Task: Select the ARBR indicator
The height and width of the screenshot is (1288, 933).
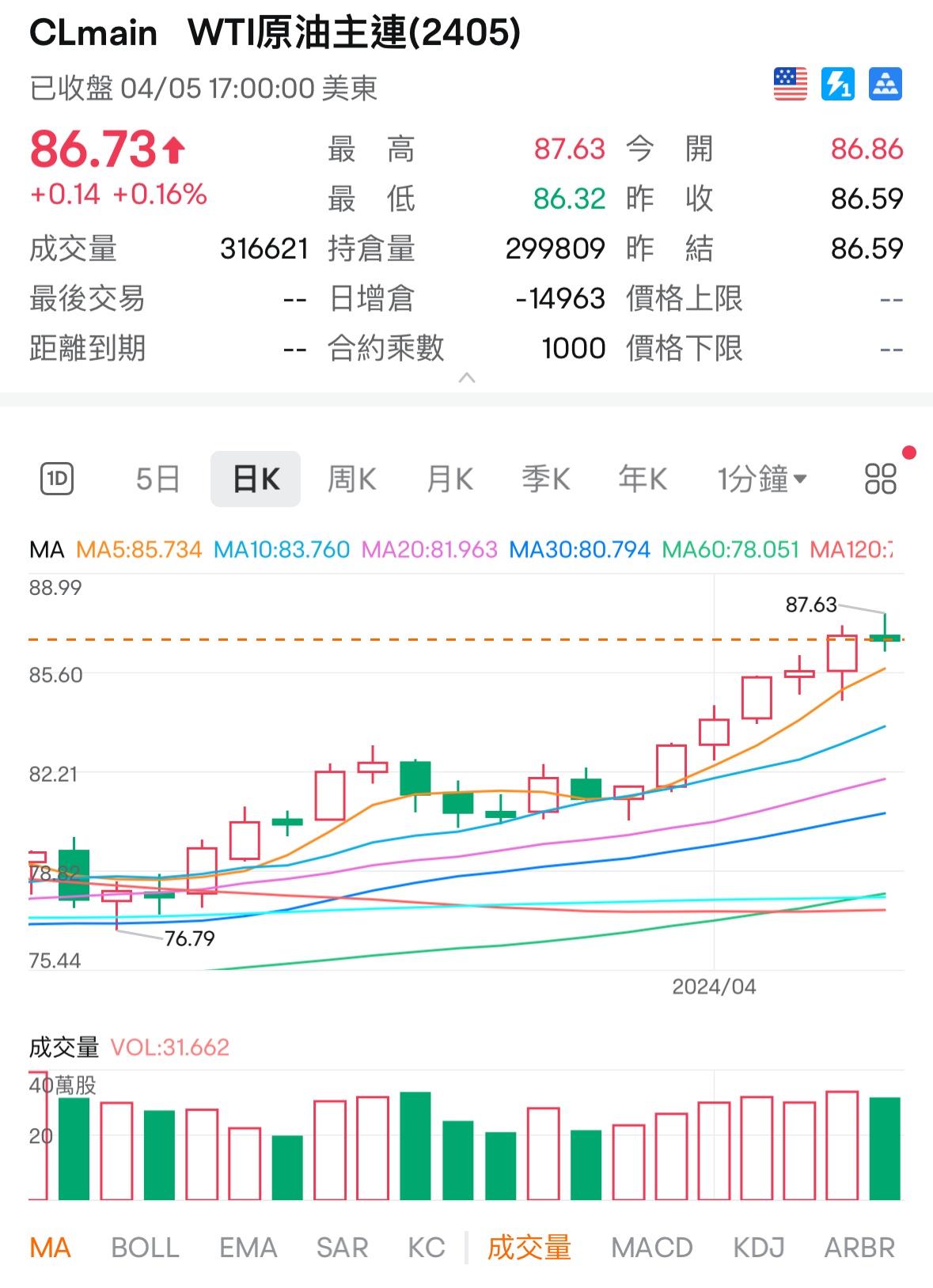Action: [859, 1248]
